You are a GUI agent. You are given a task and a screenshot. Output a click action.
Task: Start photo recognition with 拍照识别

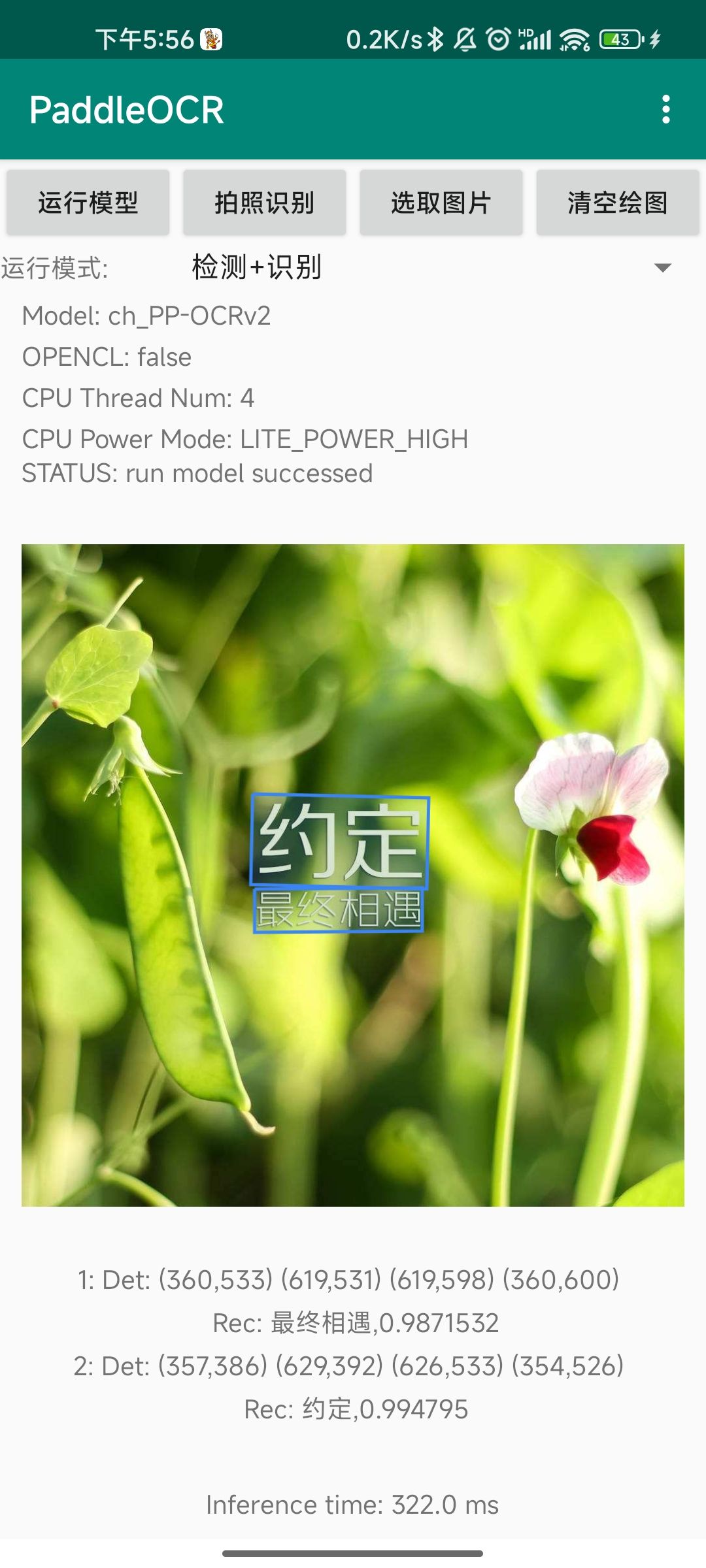point(265,203)
